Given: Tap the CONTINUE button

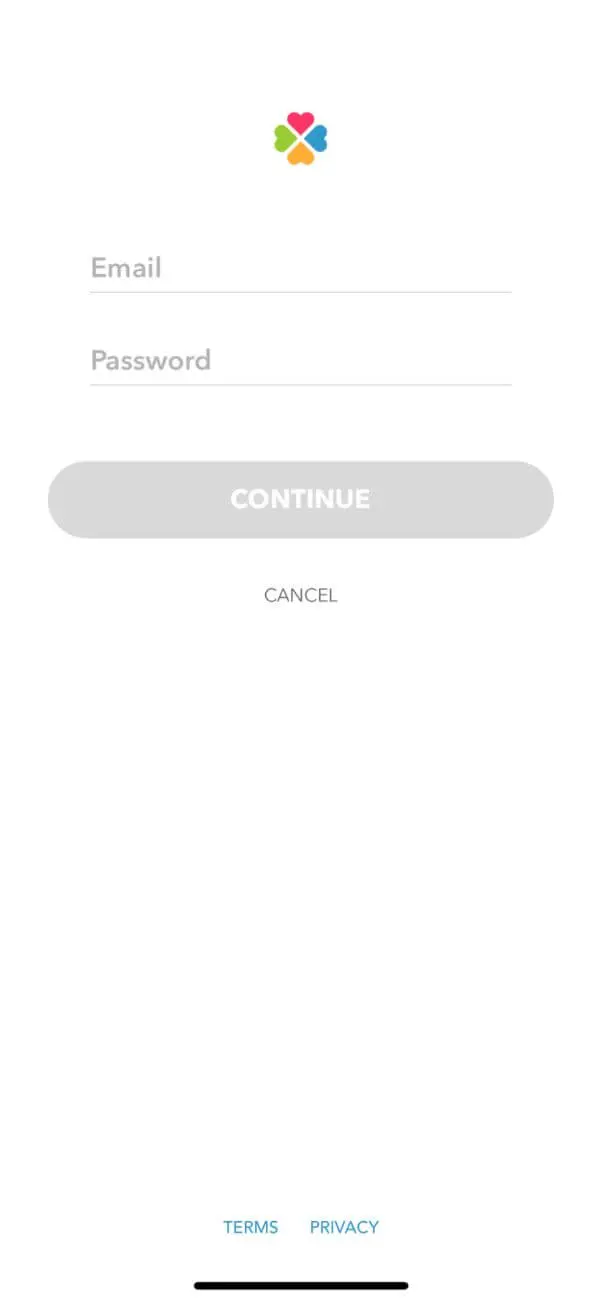Looking at the screenshot, I should pyautogui.click(x=300, y=499).
